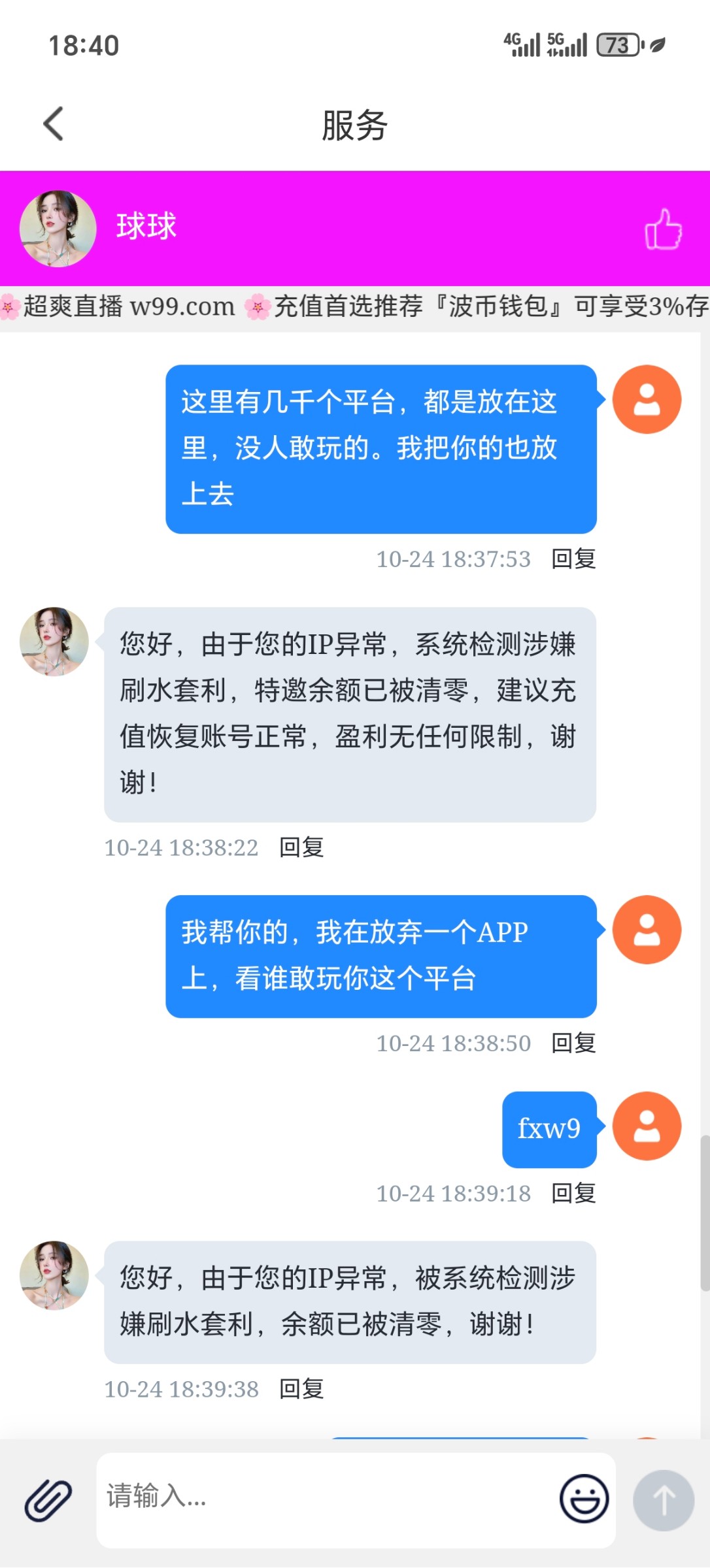Screen dimensions: 710x1568
Task: Tap the back arrow icon
Action: pyautogui.click(x=53, y=123)
